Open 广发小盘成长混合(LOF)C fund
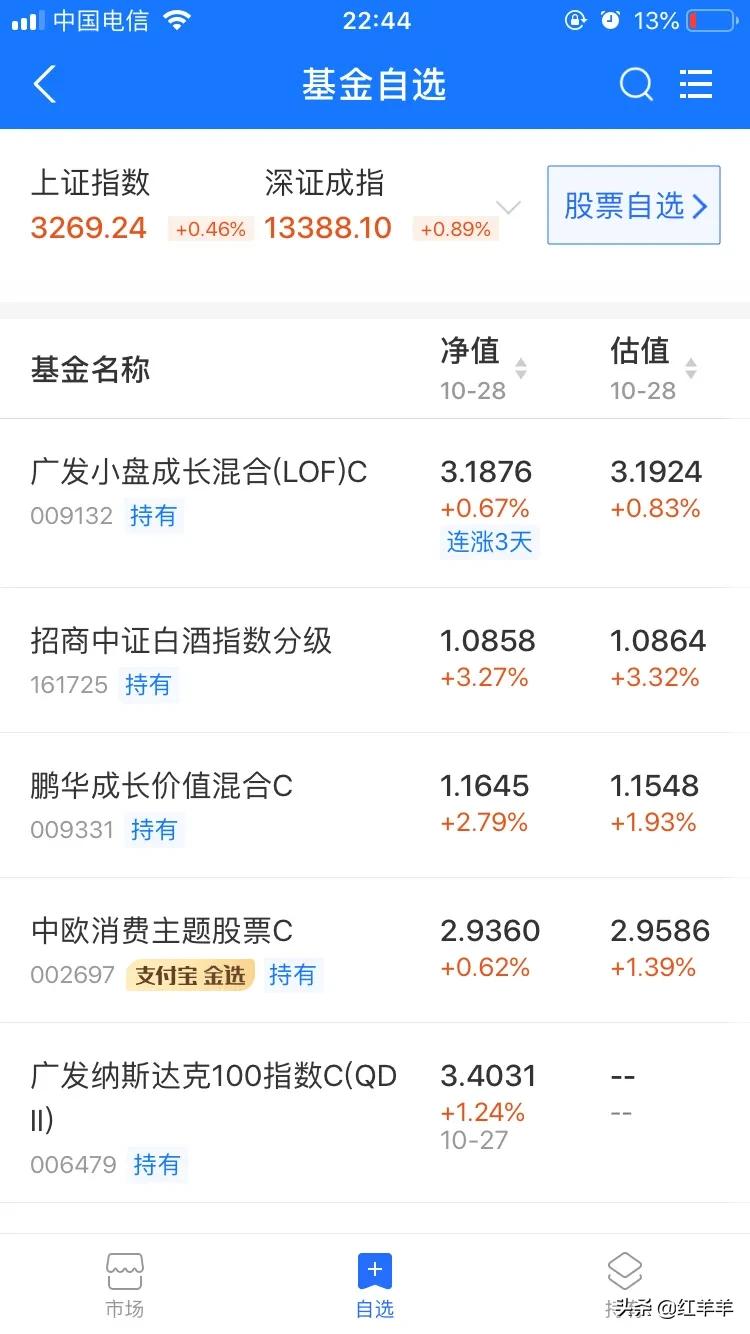This screenshot has width=750, height=1334. 375,503
